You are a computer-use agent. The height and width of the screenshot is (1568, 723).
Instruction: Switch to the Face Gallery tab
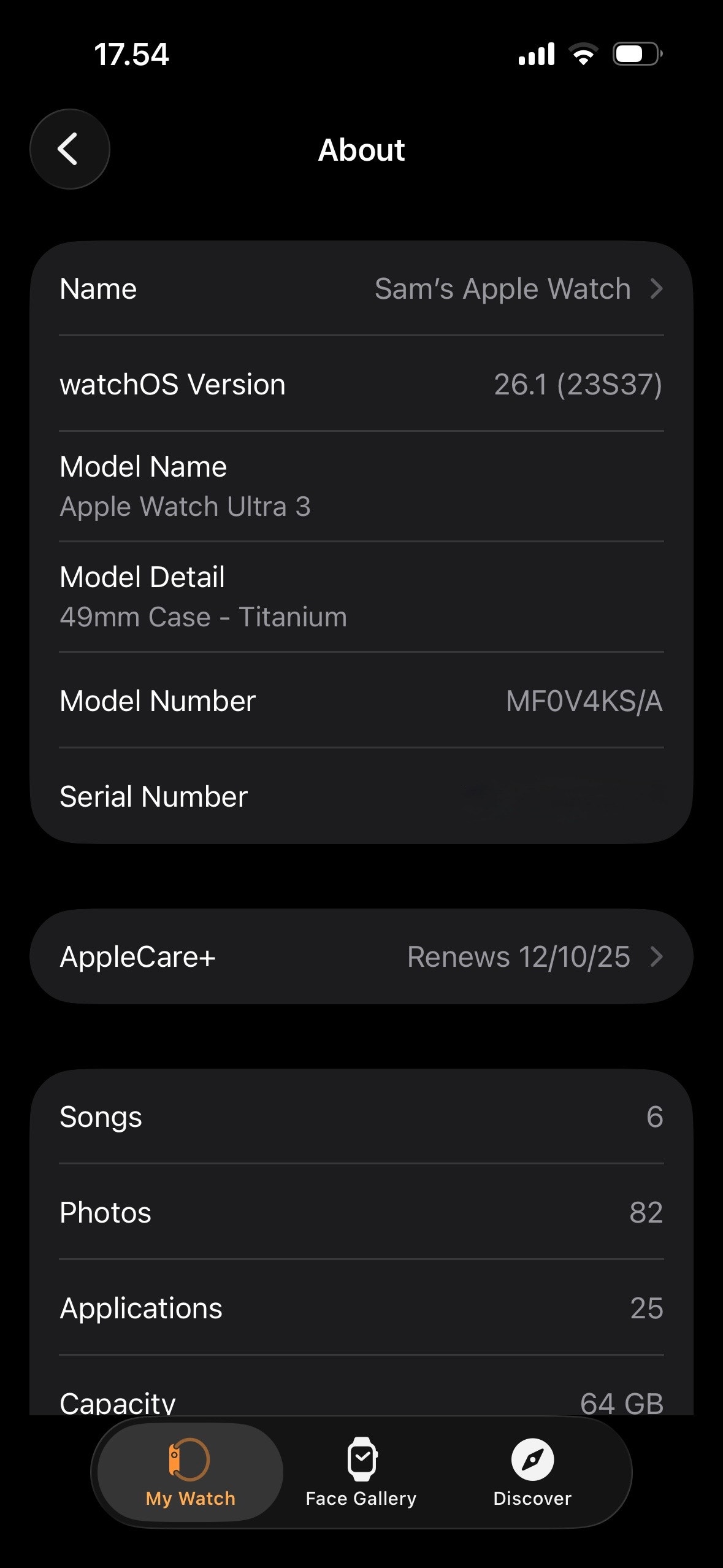(361, 1472)
